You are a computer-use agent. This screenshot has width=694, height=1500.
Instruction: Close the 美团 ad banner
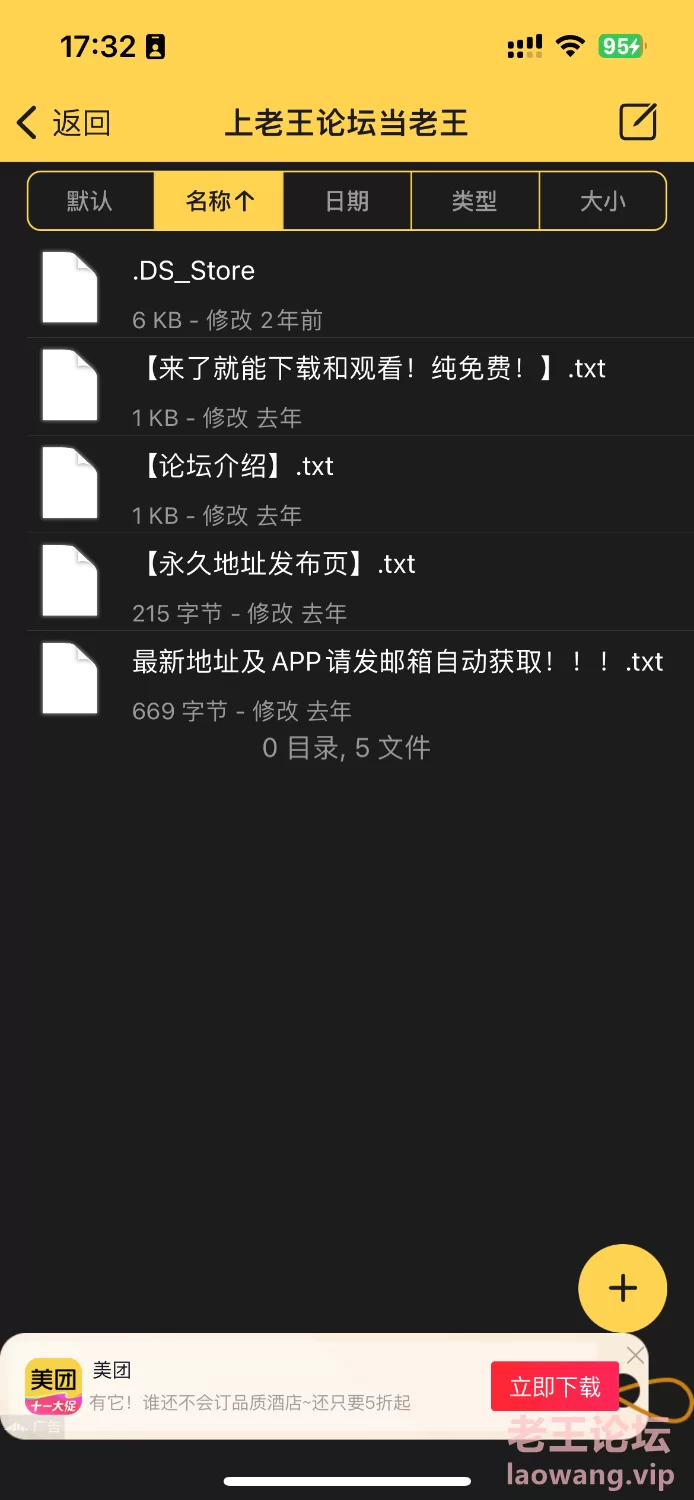[x=635, y=1356]
